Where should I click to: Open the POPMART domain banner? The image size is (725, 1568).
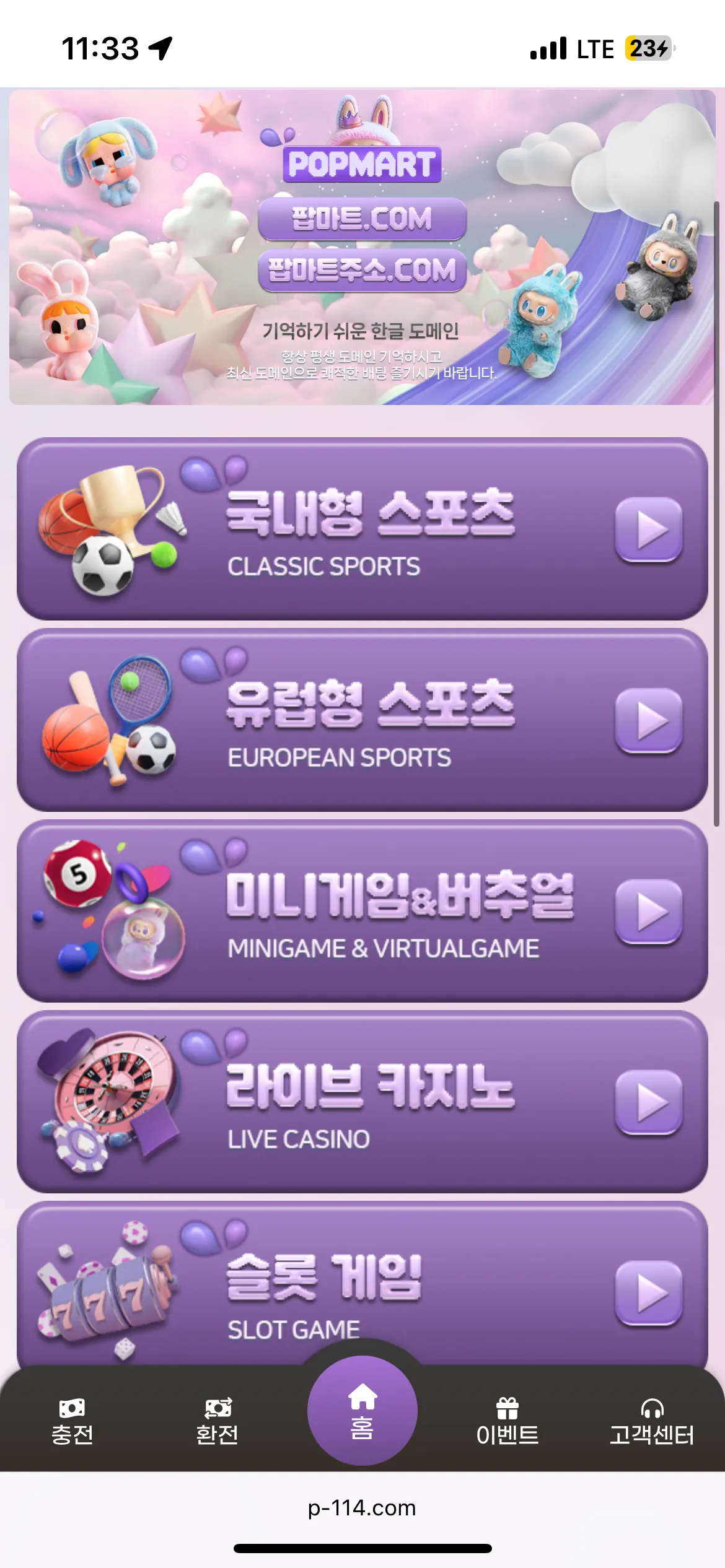(x=362, y=247)
